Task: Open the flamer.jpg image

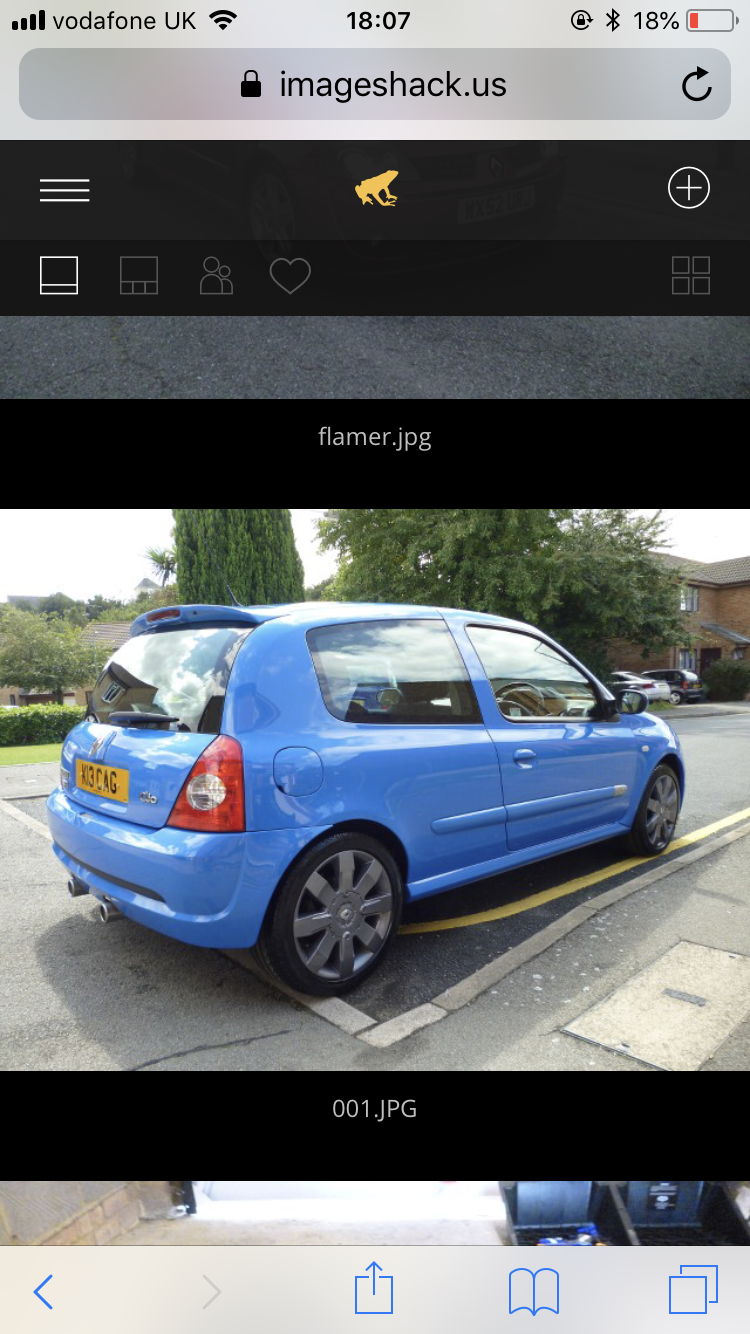Action: pyautogui.click(x=375, y=358)
